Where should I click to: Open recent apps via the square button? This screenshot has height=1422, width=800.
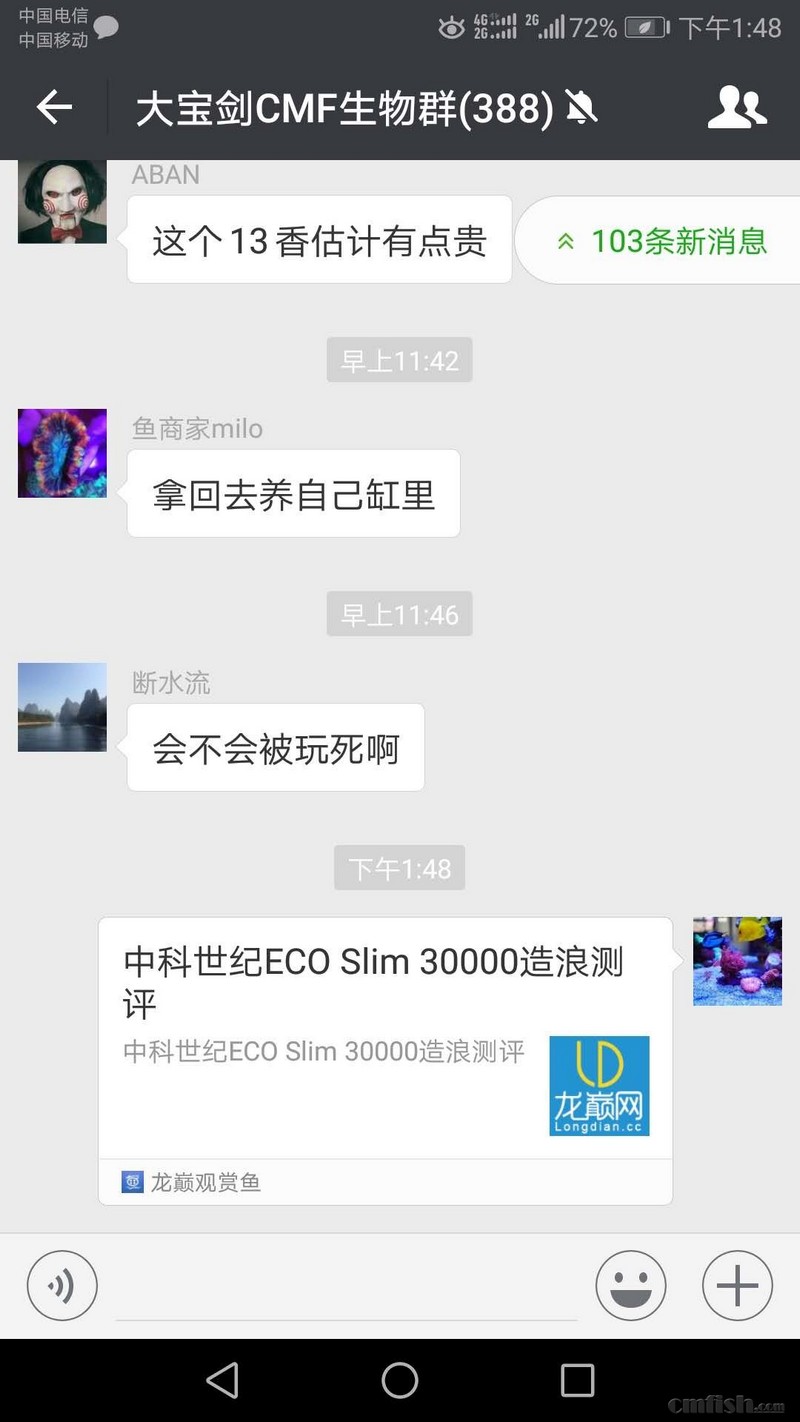(x=577, y=1381)
